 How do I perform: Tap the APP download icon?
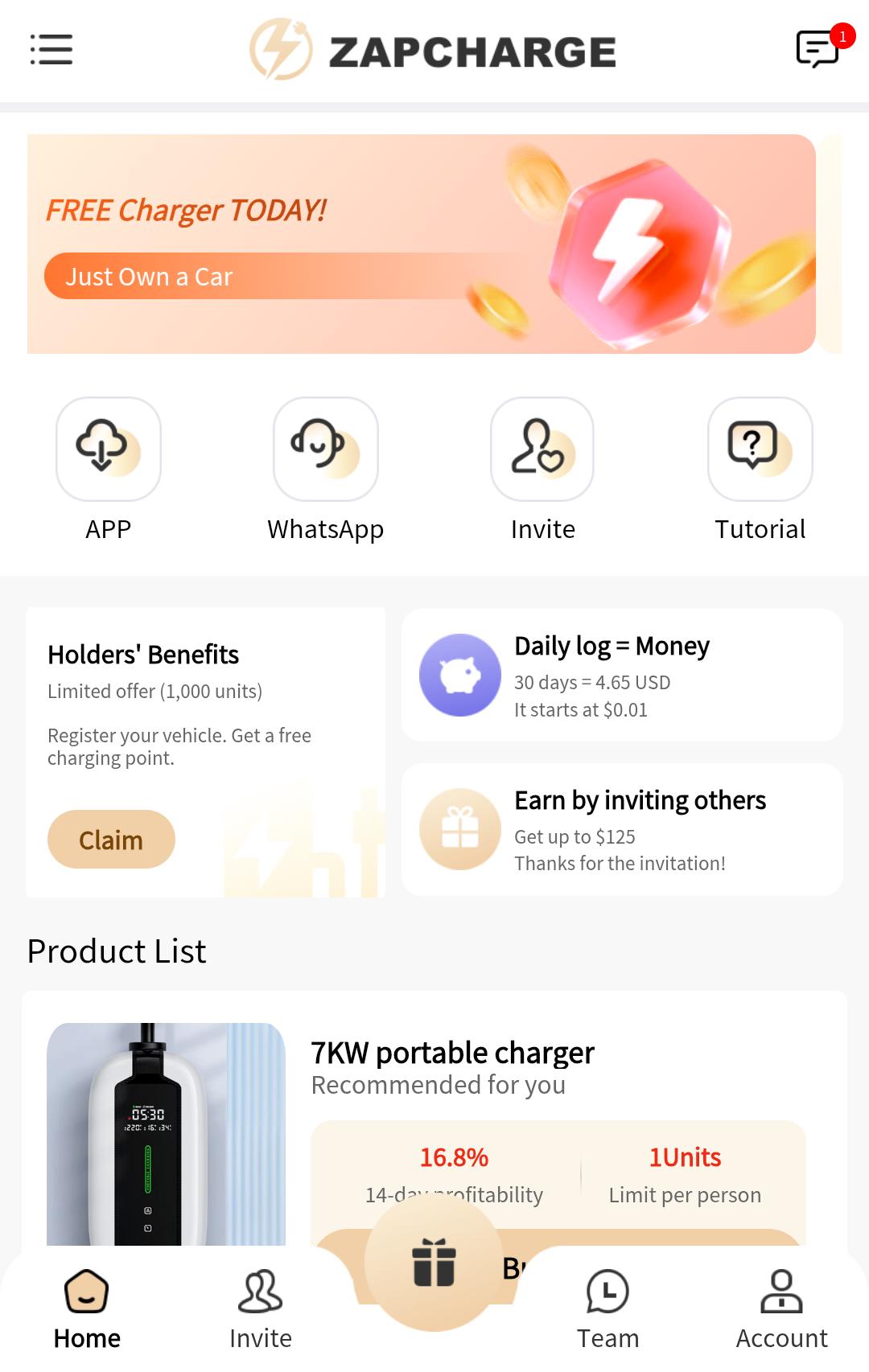point(109,450)
